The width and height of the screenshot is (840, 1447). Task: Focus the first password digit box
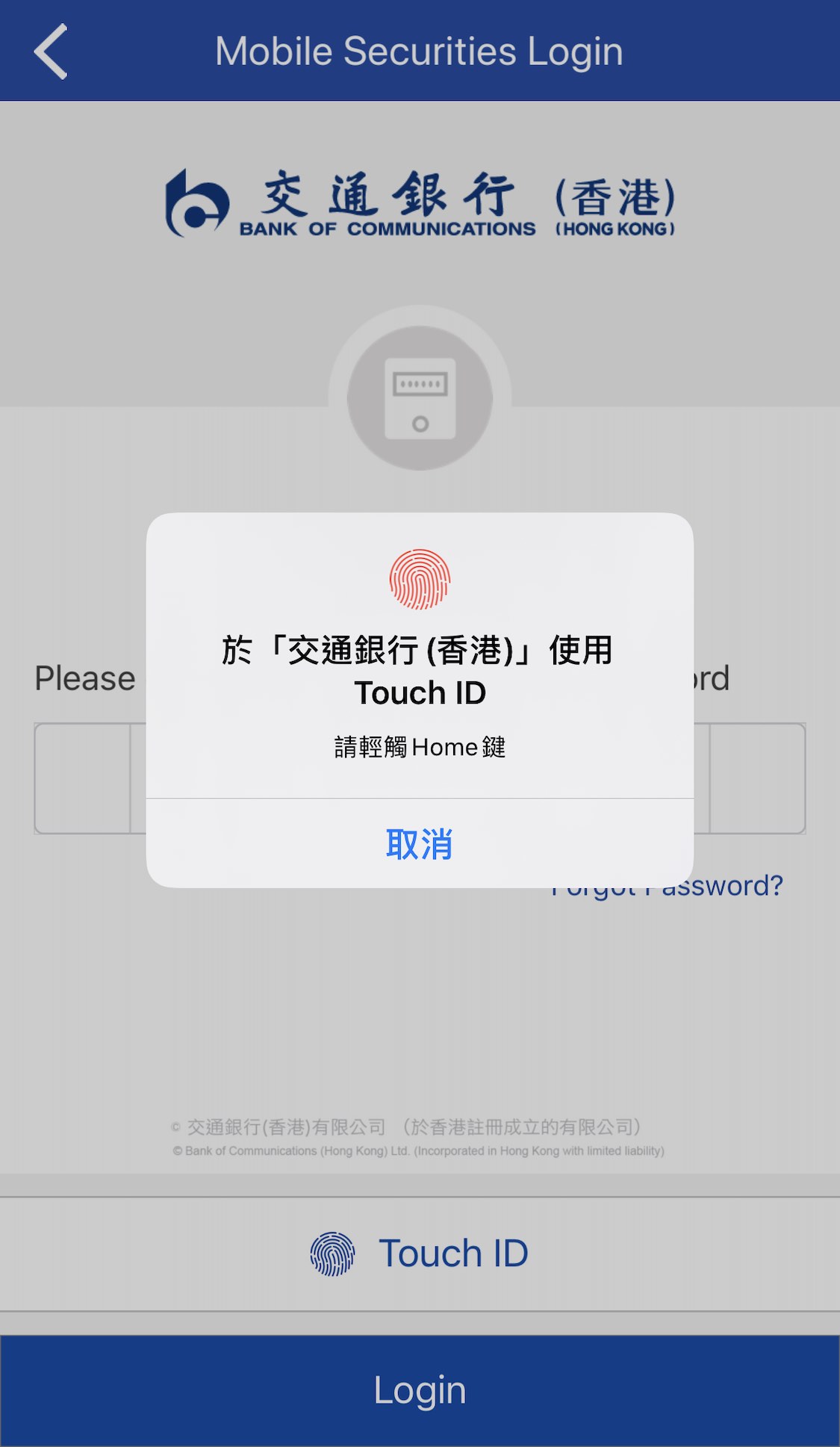[82, 778]
